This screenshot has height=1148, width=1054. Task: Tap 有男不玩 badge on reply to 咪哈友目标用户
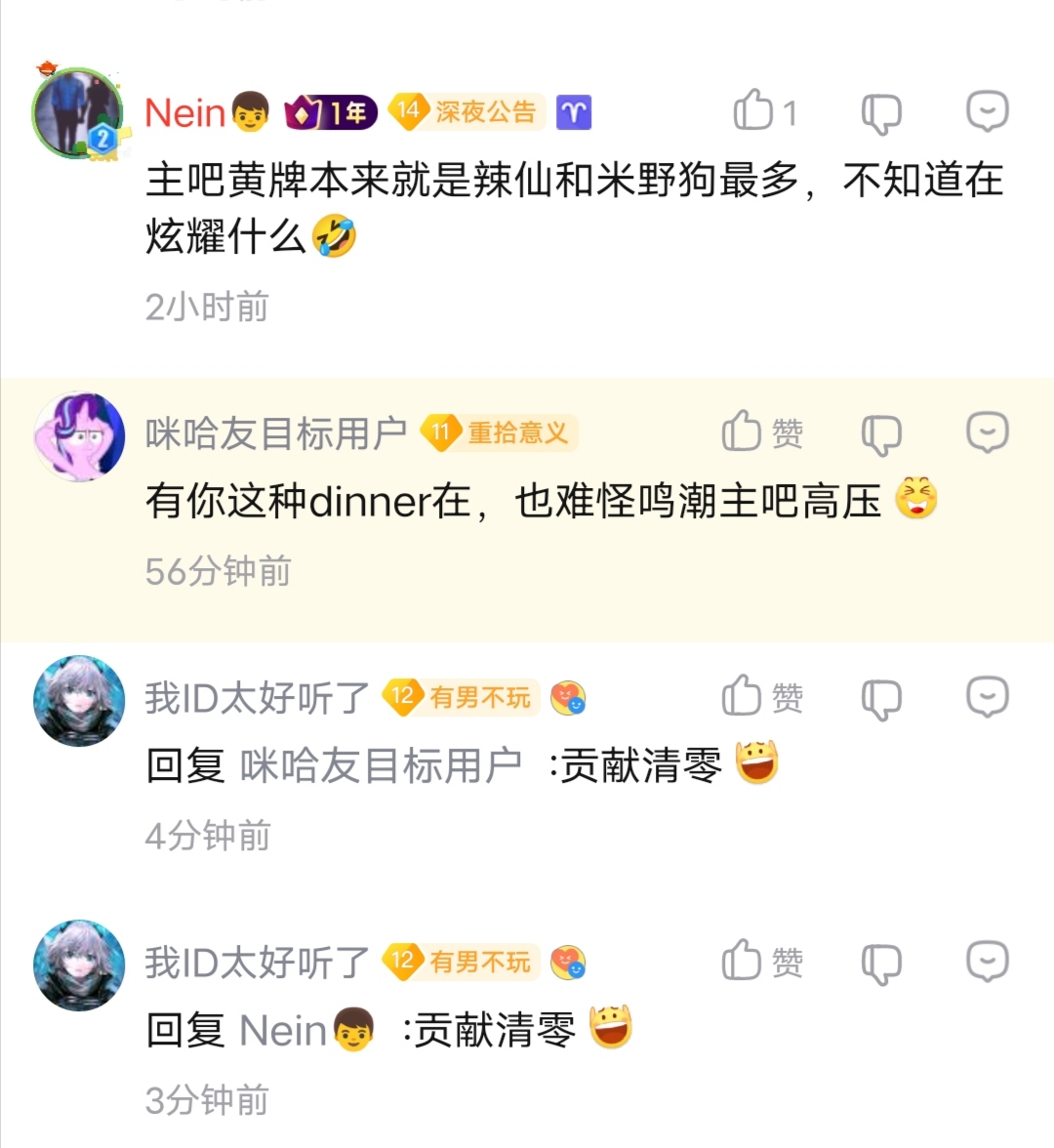click(461, 698)
